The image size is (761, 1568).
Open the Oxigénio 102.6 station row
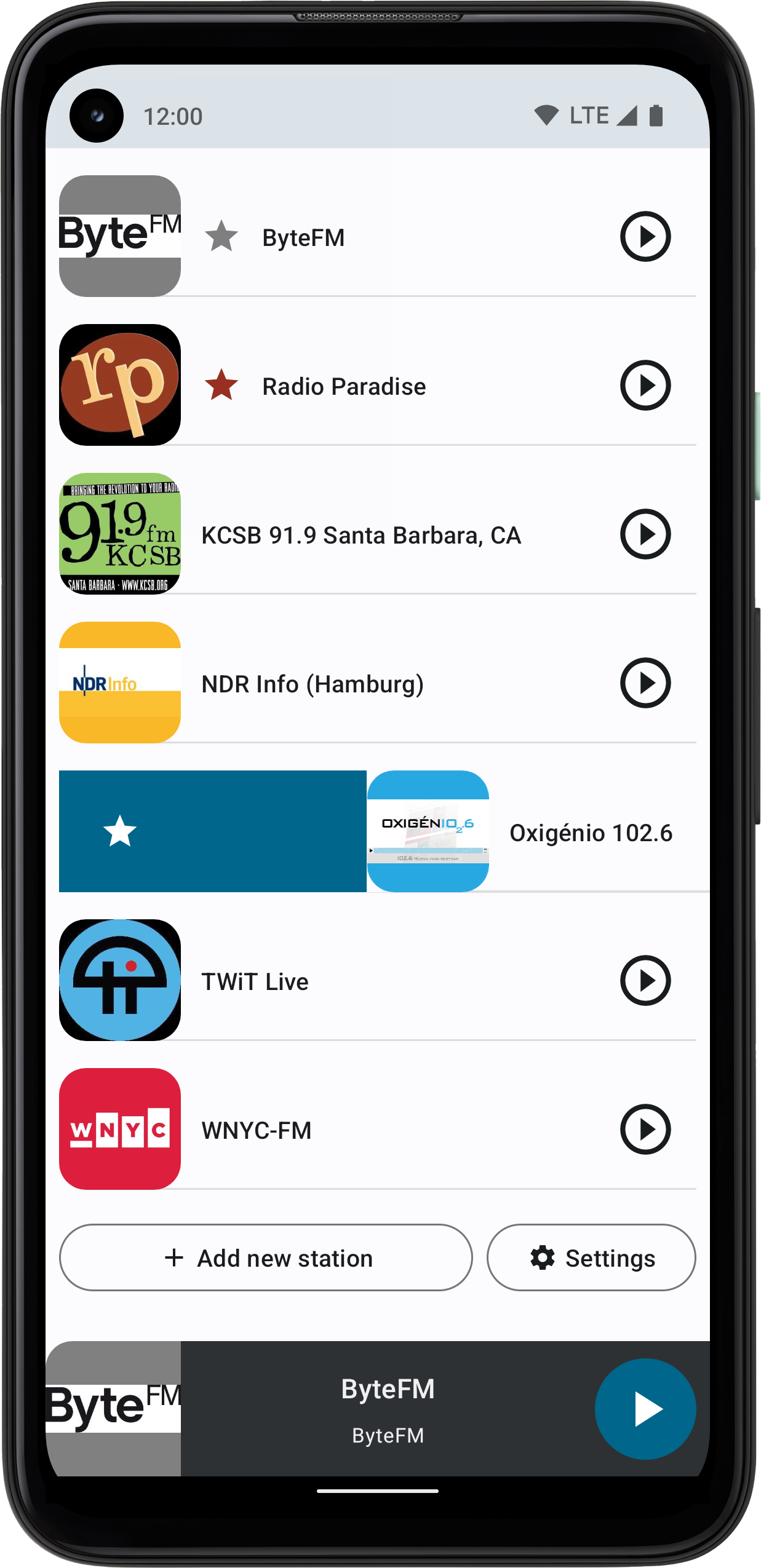(591, 833)
